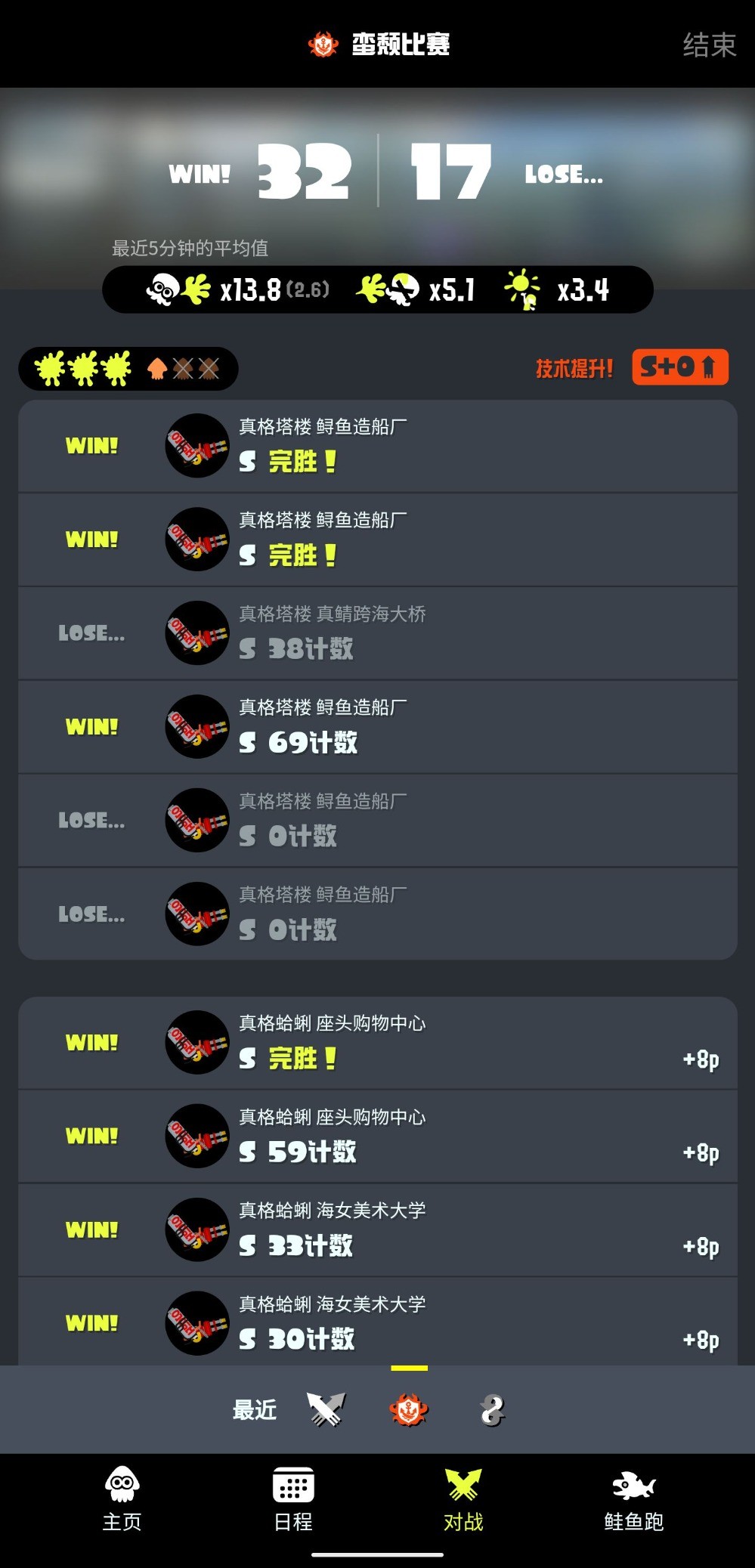Image resolution: width=755 pixels, height=1568 pixels.
Task: Open the 海女美术大学 33计数 battle
Action: pyautogui.click(x=378, y=1230)
